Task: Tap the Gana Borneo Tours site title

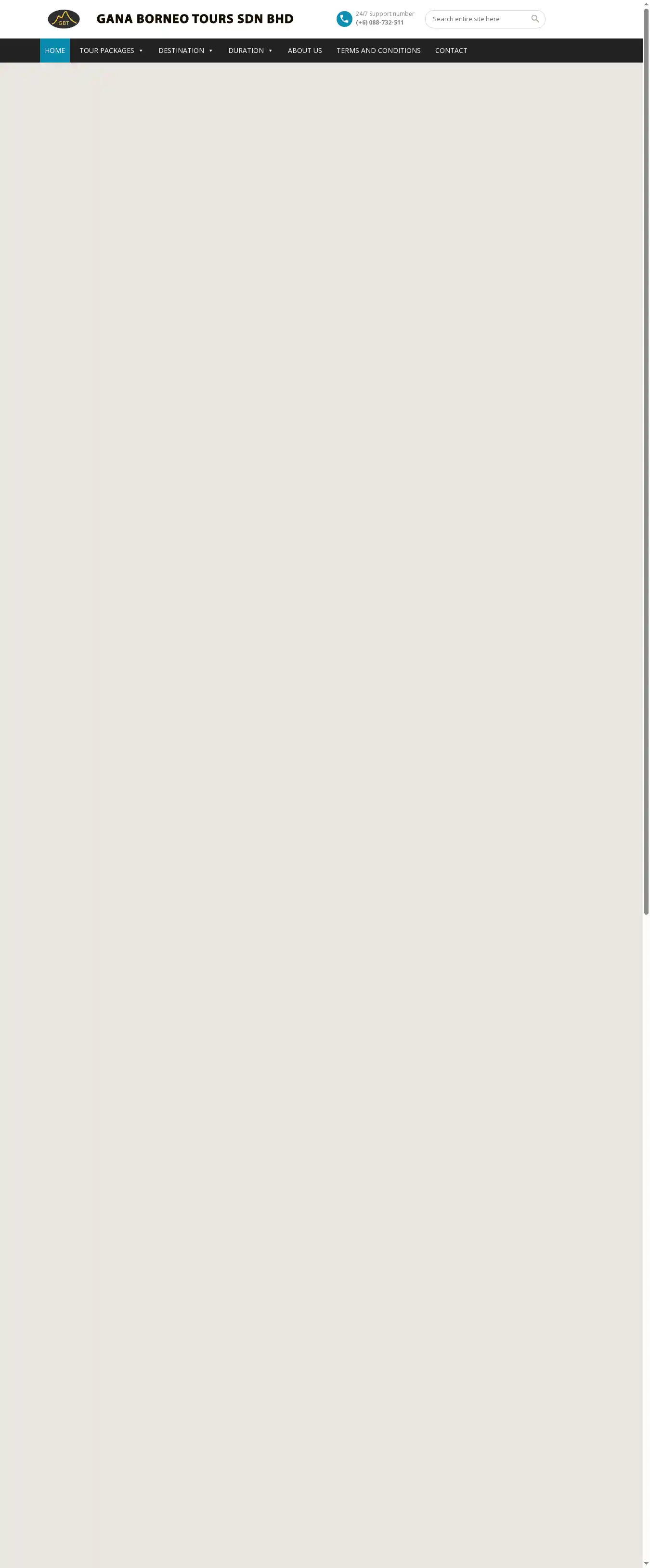Action: [x=195, y=19]
